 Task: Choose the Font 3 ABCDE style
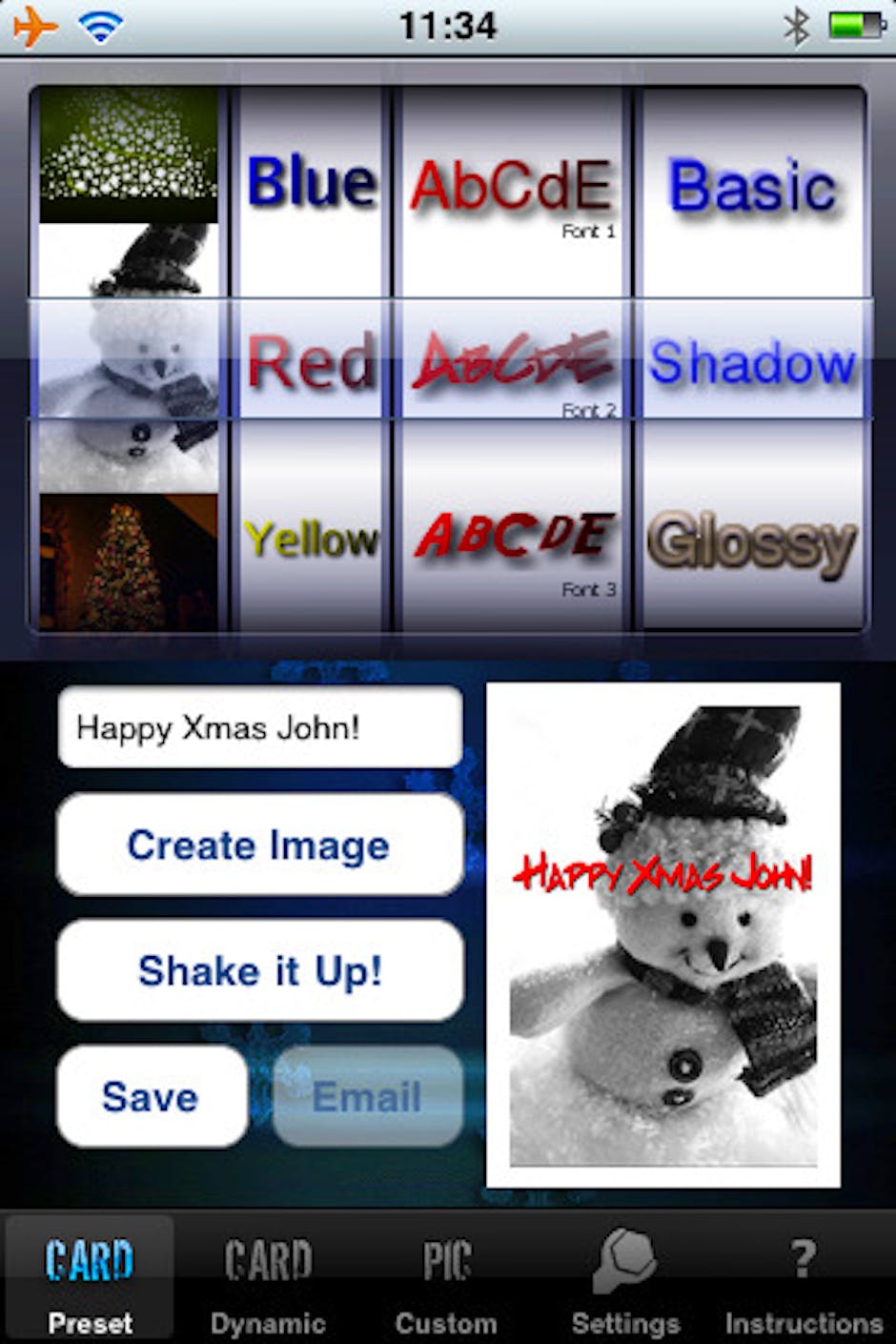(512, 540)
